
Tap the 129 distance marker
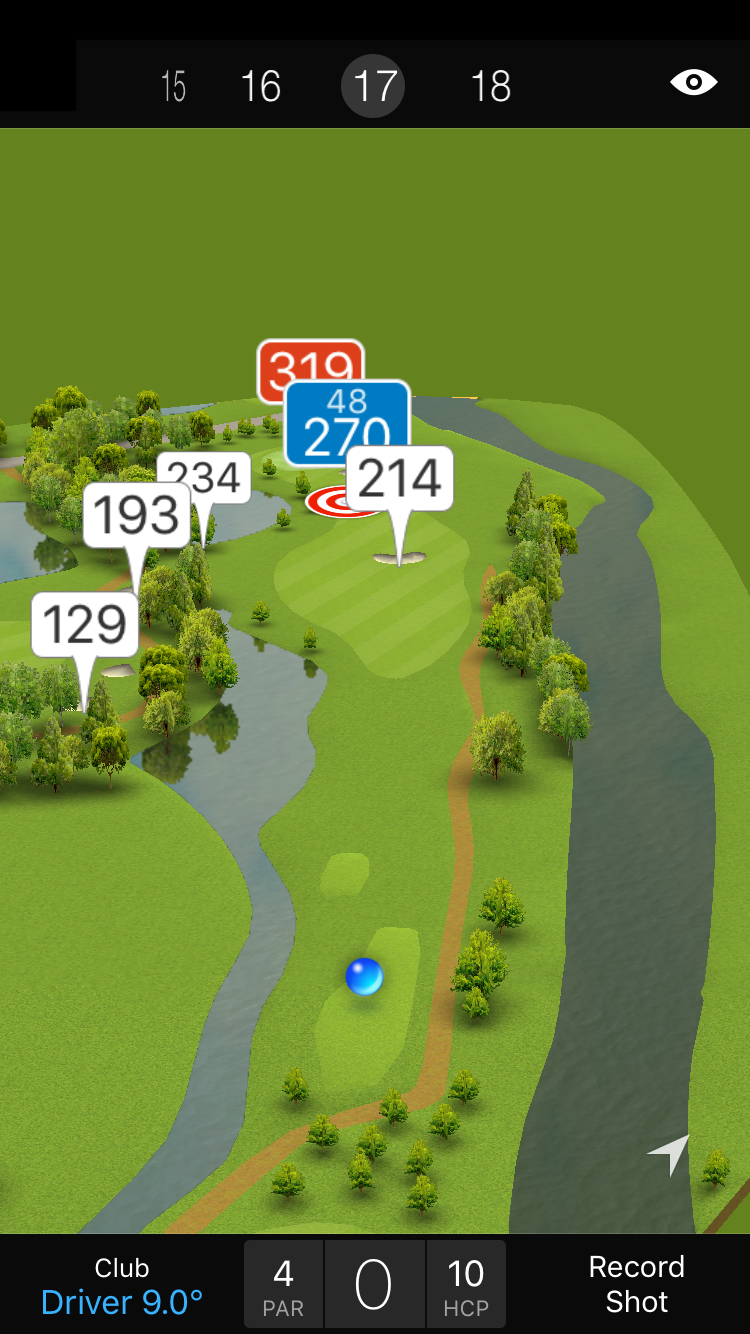(x=85, y=625)
